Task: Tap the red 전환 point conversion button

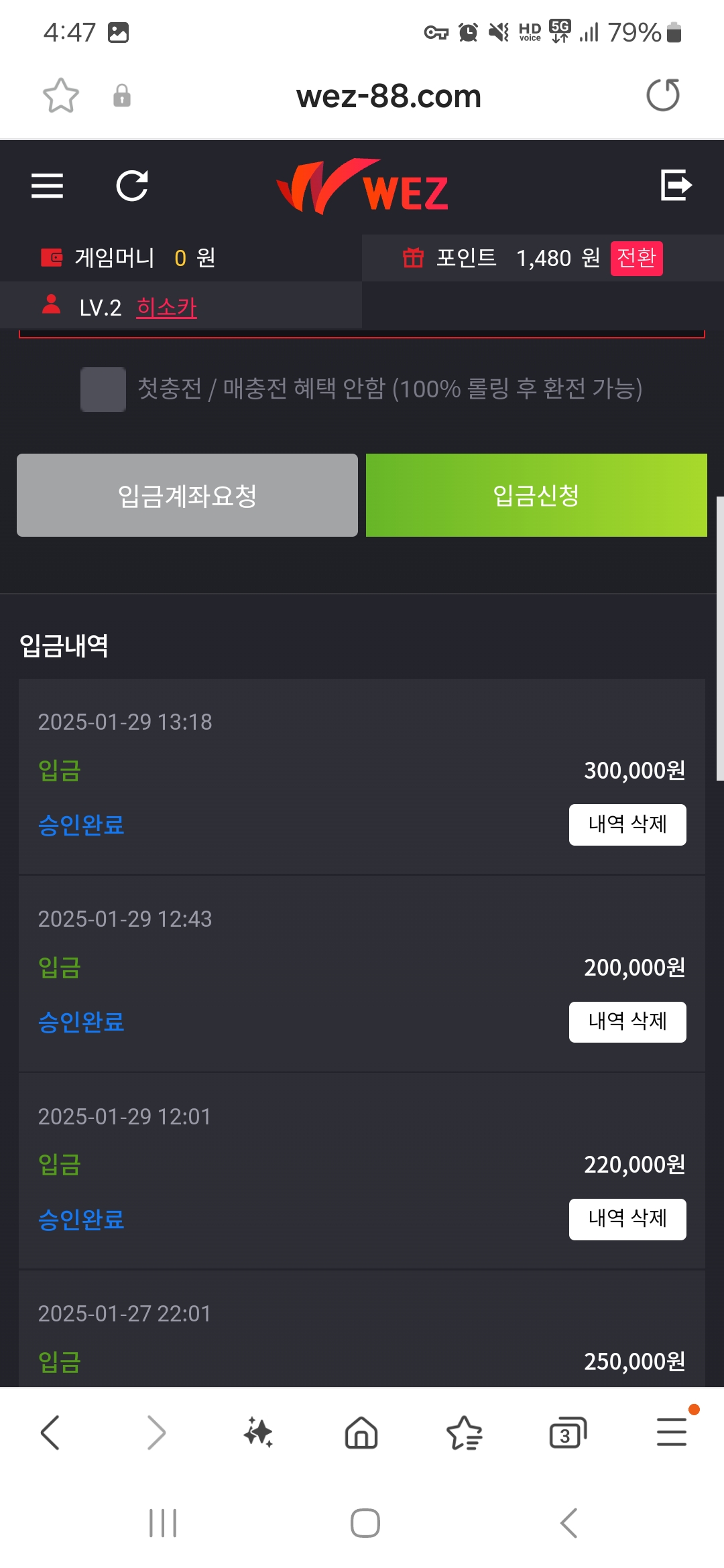Action: pyautogui.click(x=636, y=258)
